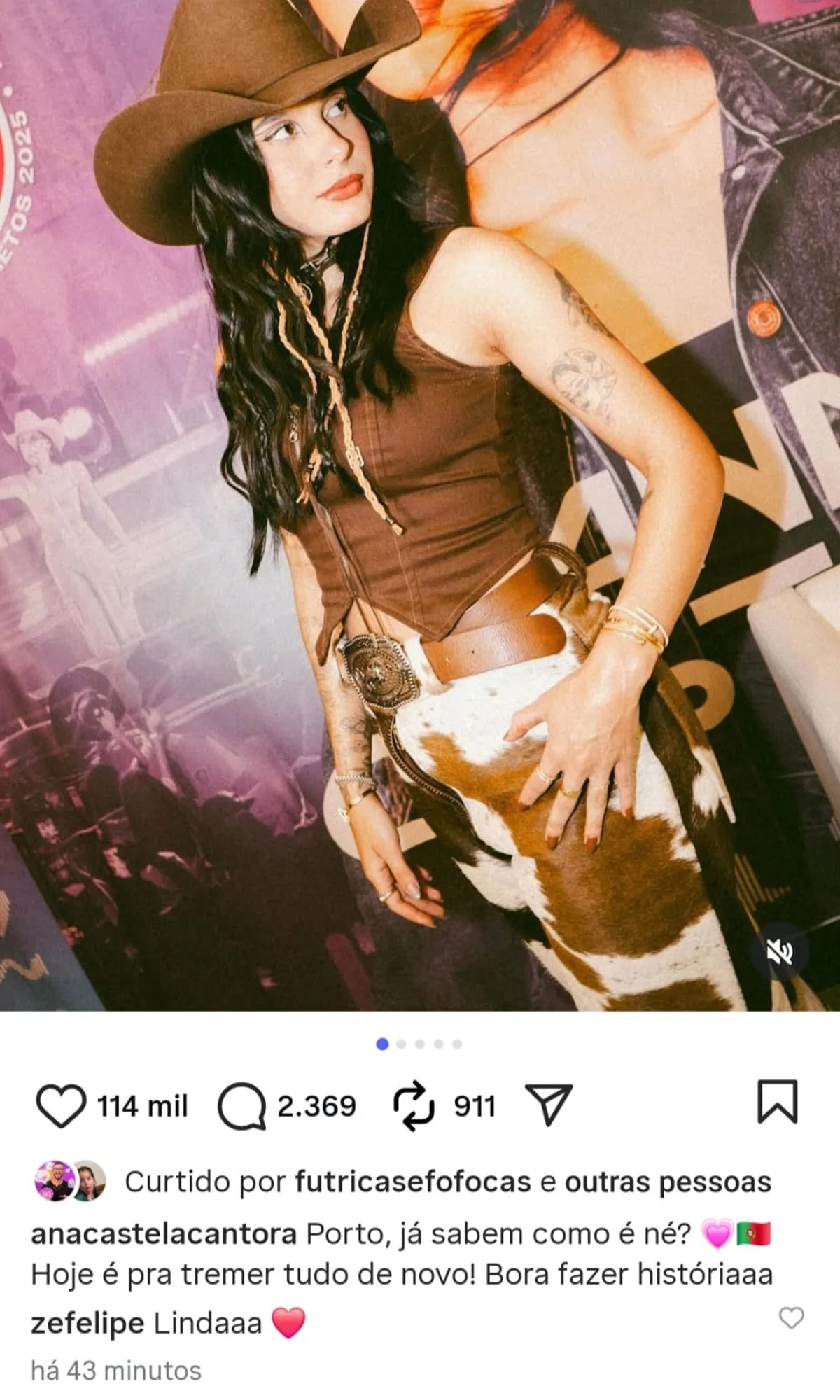The image size is (840, 1400).
Task: Share the post via the paper plane icon
Action: pyautogui.click(x=549, y=1105)
